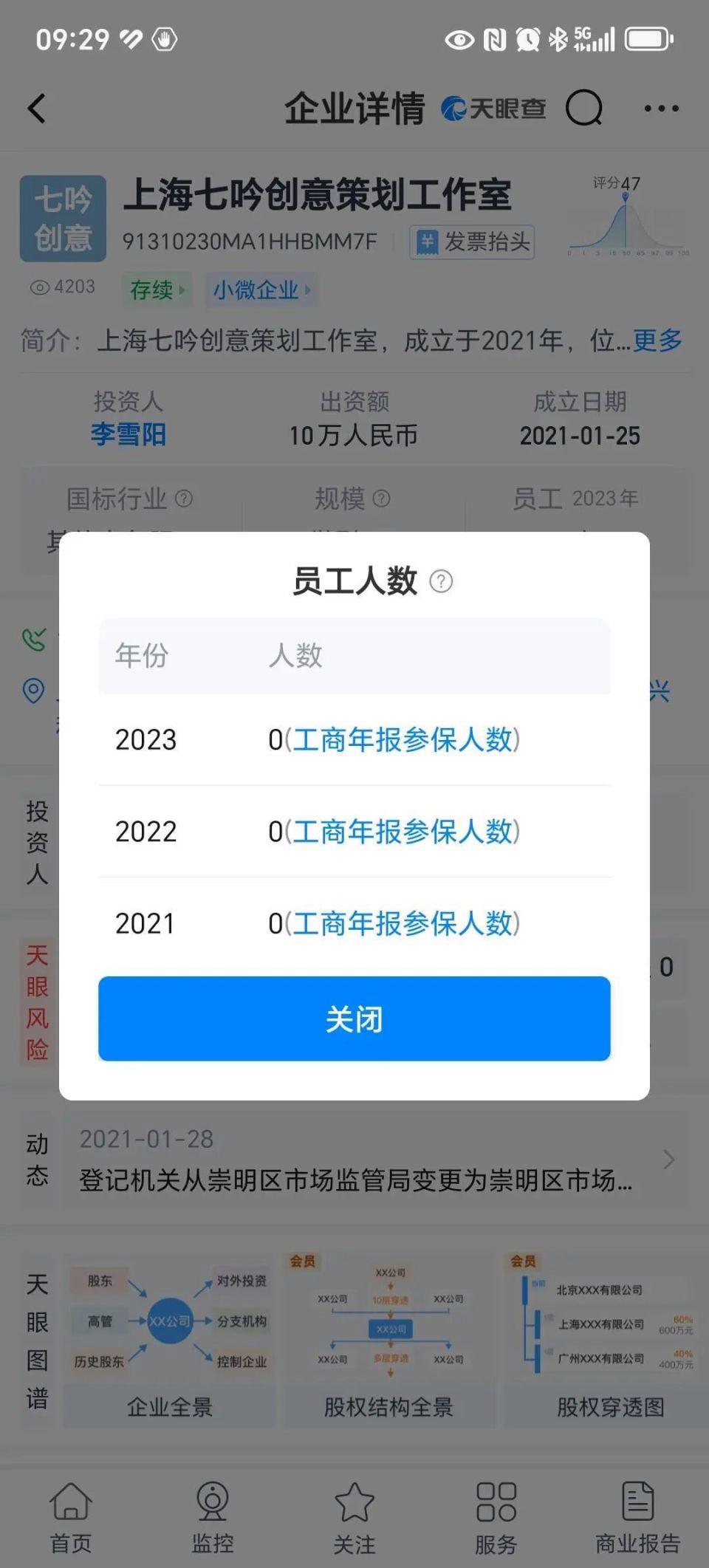Open the 股权结构全景 graph card
Image resolution: width=709 pixels, height=1568 pixels.
point(389,1338)
